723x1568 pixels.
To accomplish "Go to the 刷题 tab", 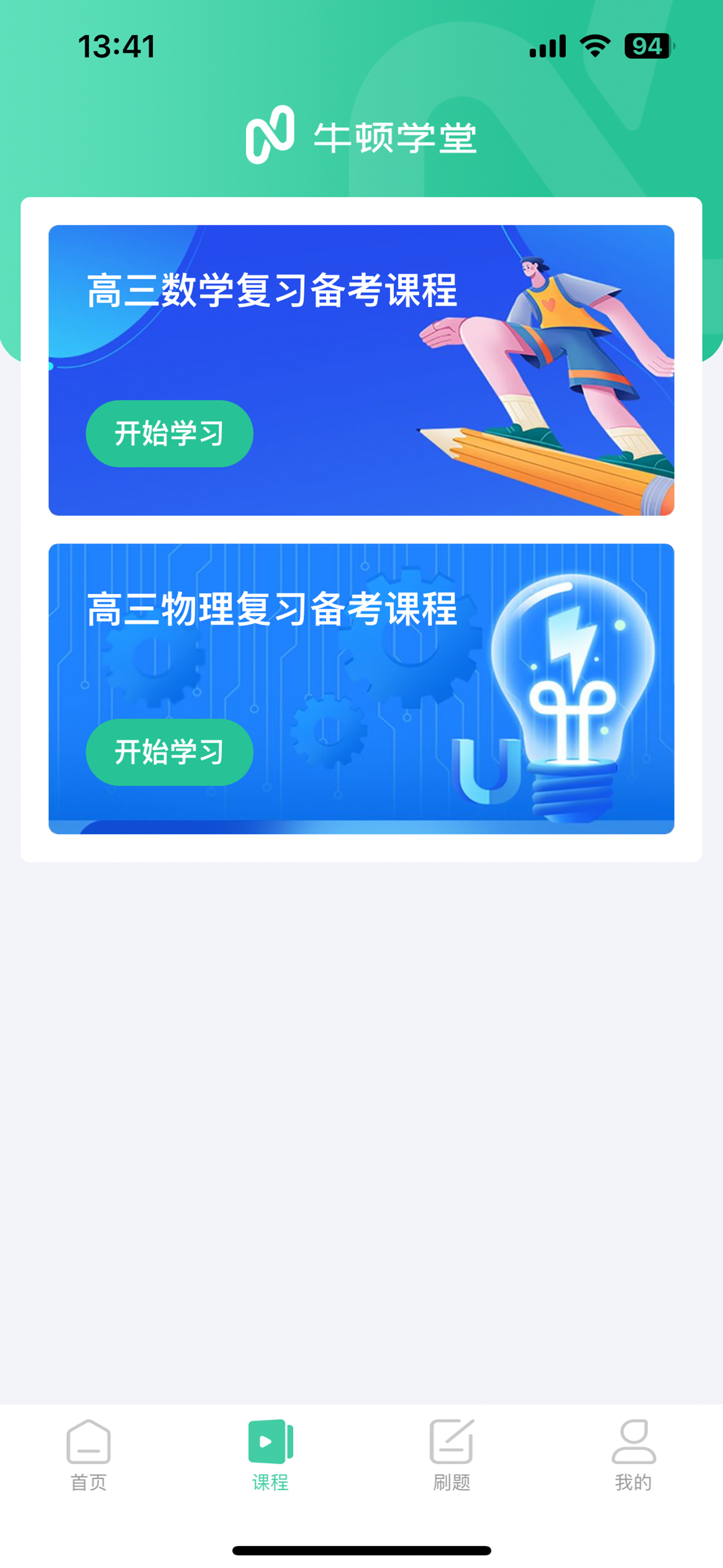I will [452, 1455].
